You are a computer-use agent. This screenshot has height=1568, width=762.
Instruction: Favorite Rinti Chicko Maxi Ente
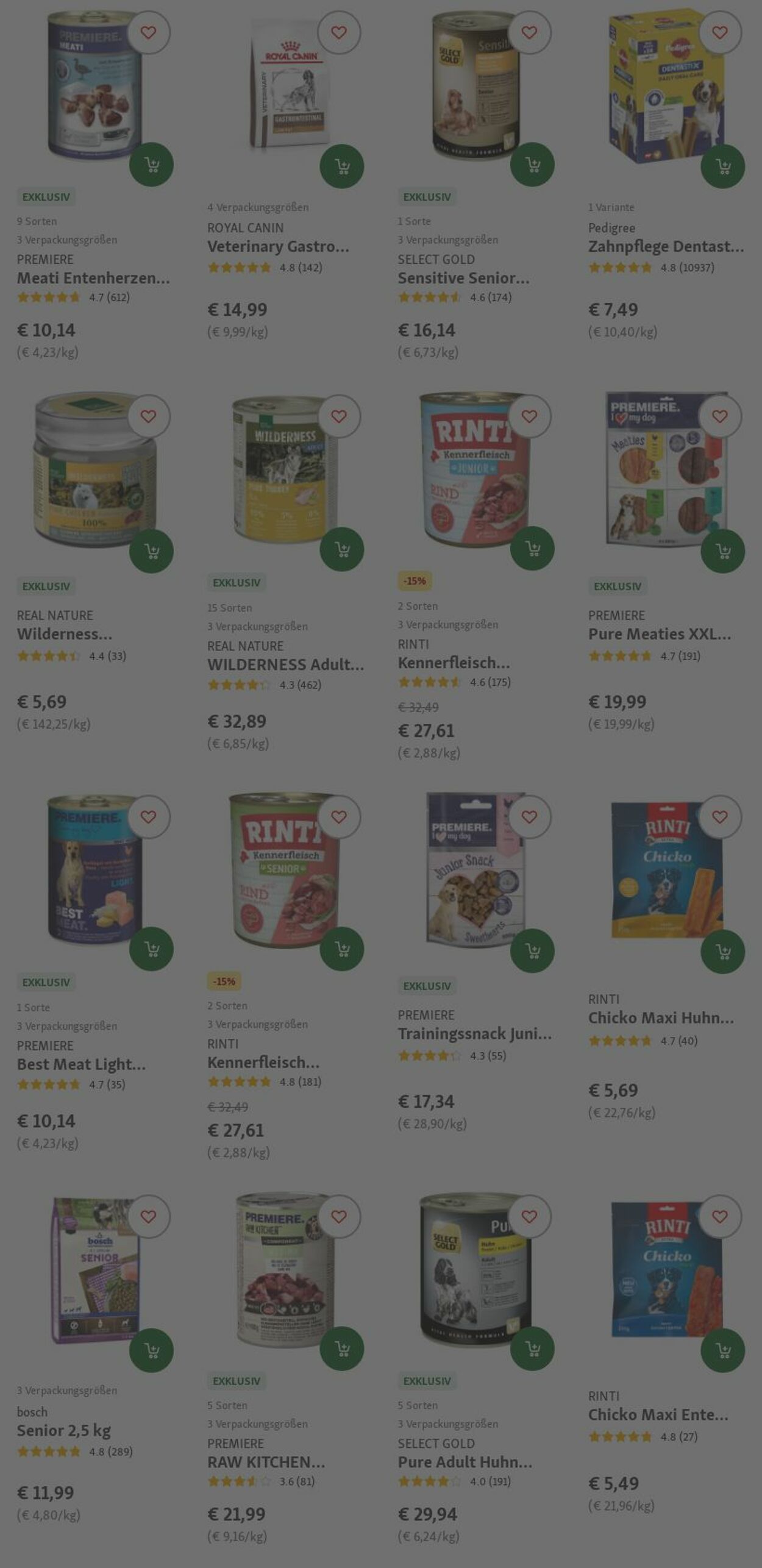720,1217
